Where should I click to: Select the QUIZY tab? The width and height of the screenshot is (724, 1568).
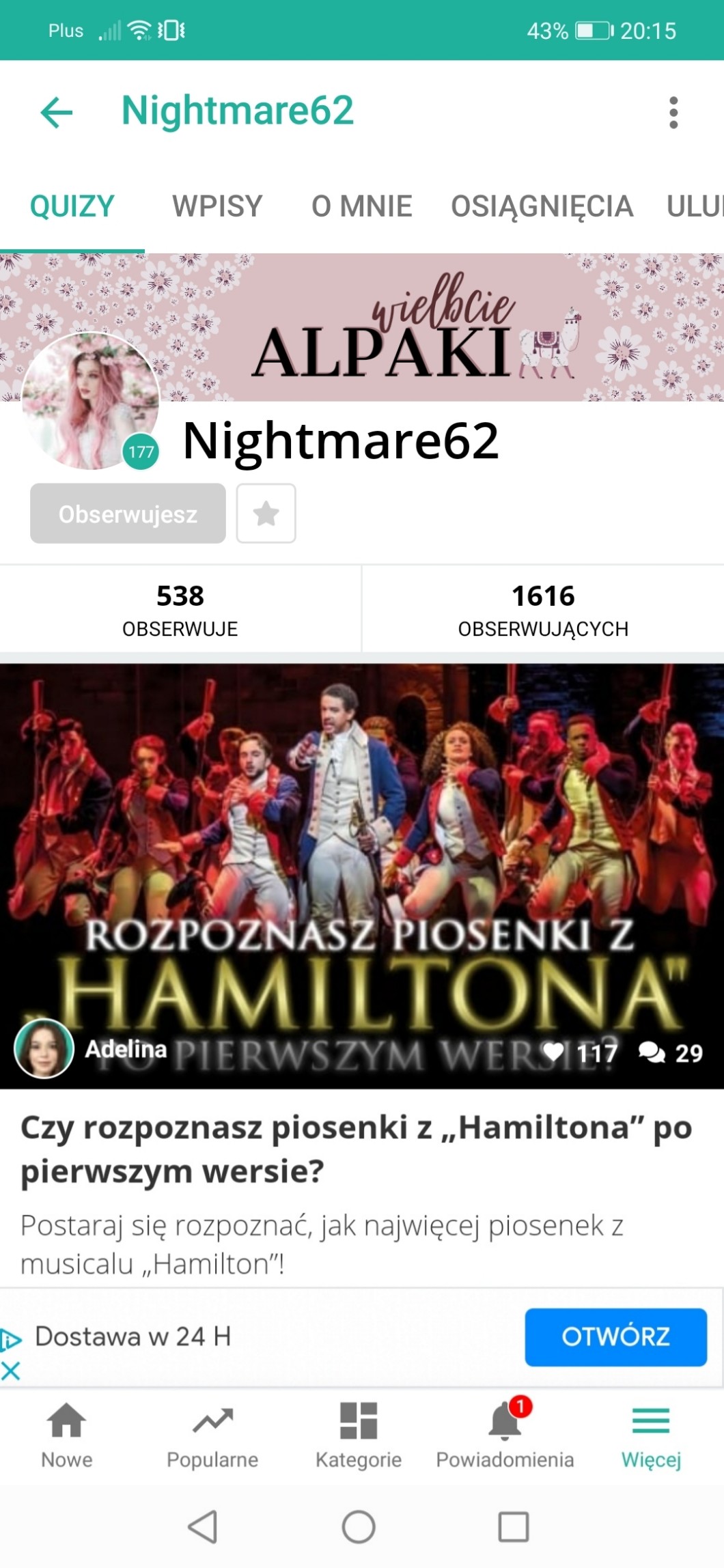tap(72, 206)
